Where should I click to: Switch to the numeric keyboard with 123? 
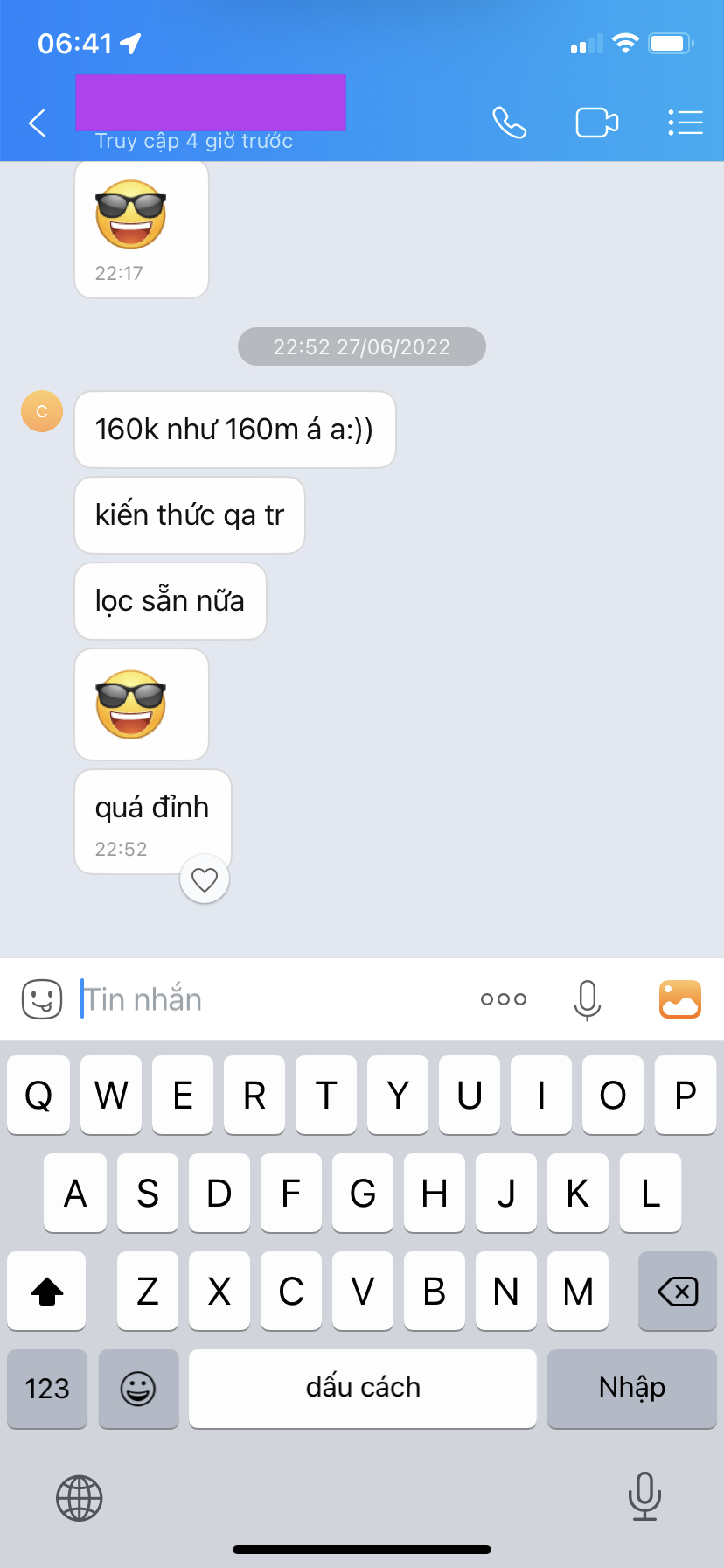[x=46, y=1389]
